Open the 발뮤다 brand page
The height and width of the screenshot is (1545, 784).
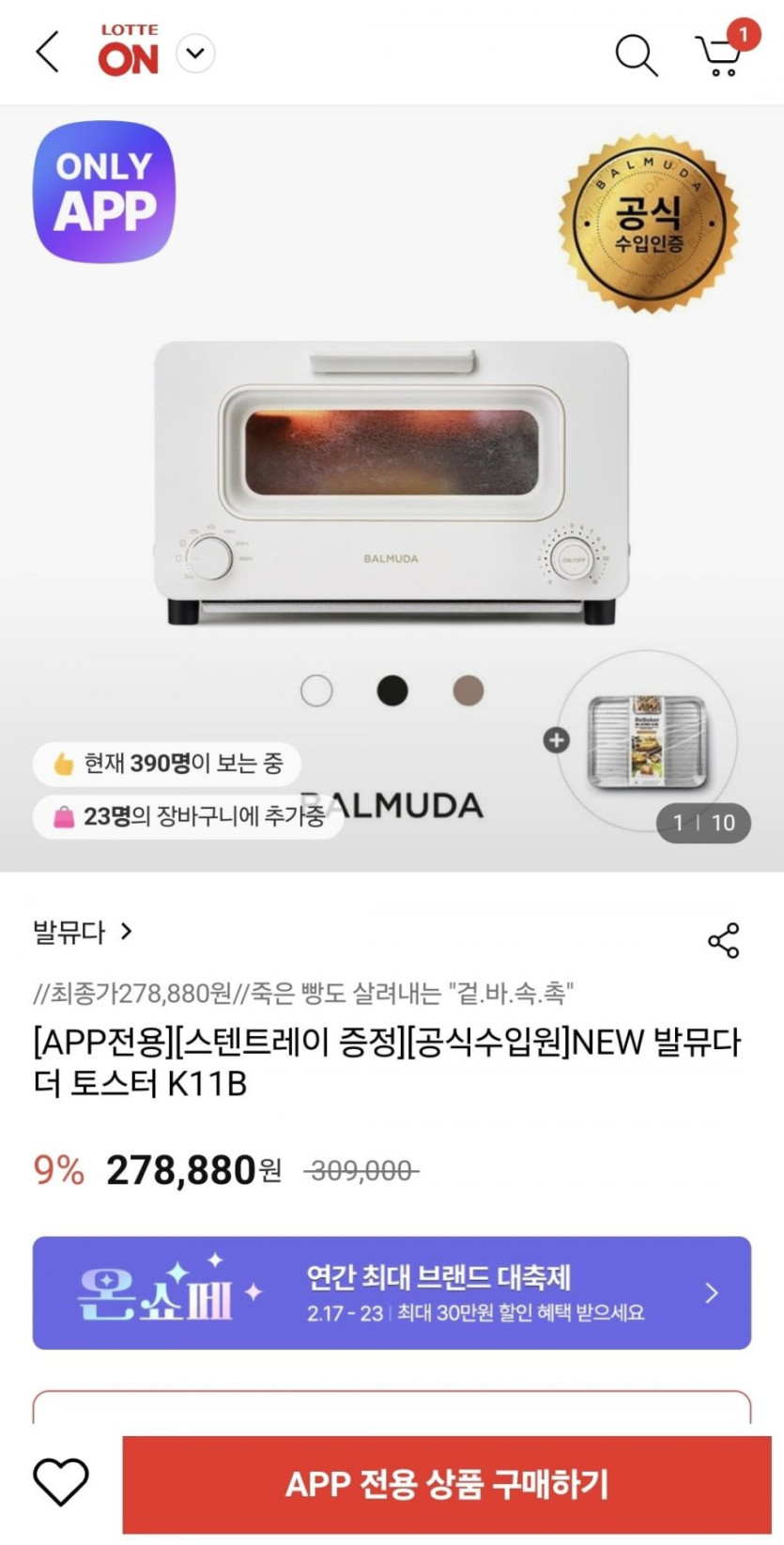(83, 932)
